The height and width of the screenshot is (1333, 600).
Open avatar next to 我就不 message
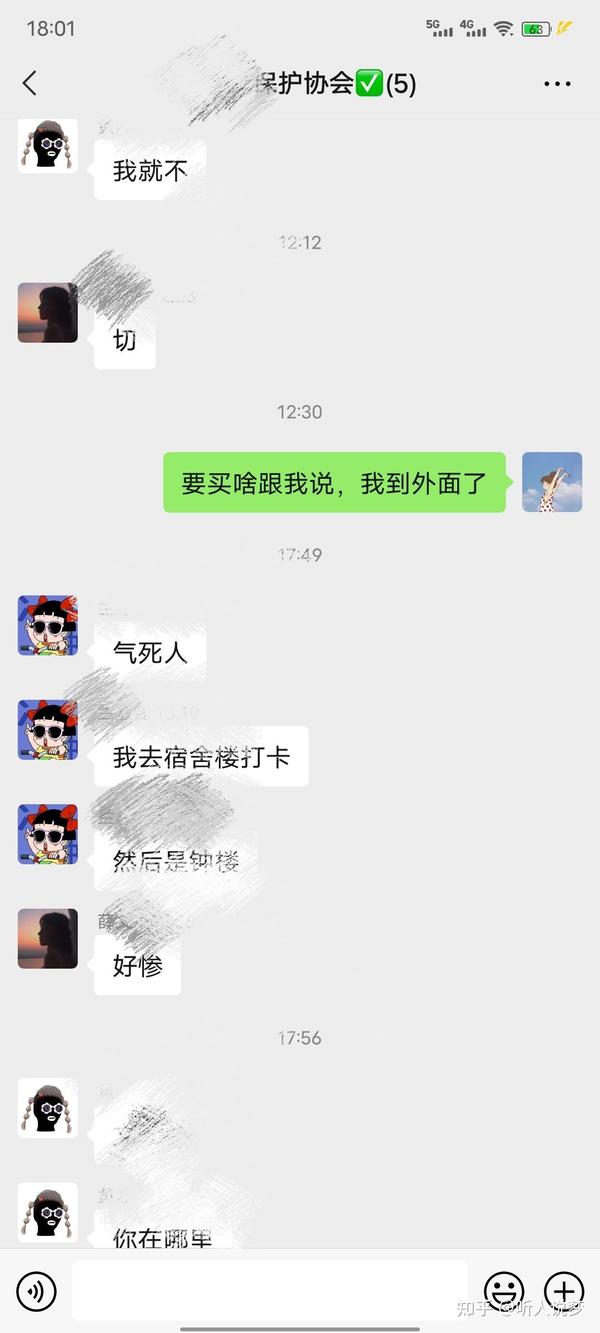47,143
